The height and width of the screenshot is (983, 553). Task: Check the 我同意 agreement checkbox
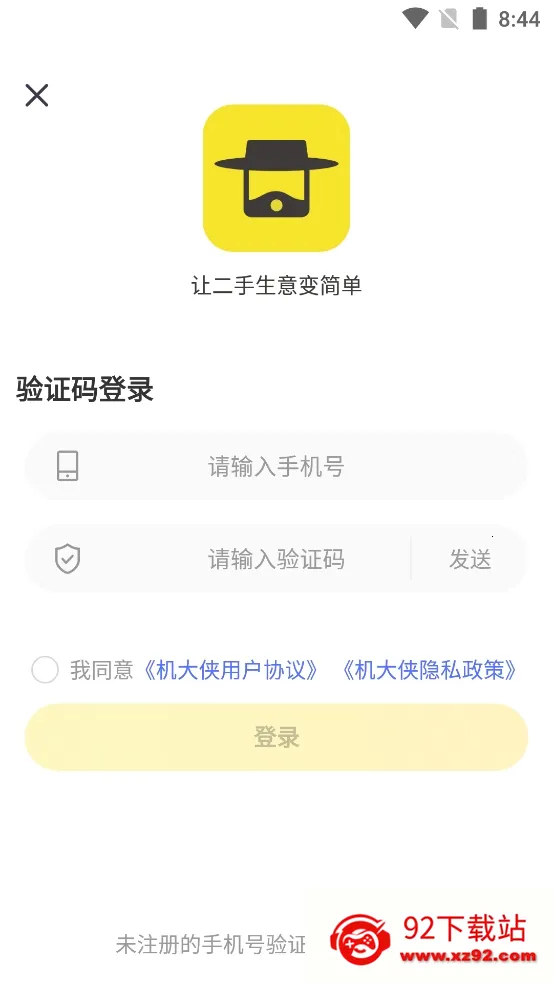click(45, 670)
